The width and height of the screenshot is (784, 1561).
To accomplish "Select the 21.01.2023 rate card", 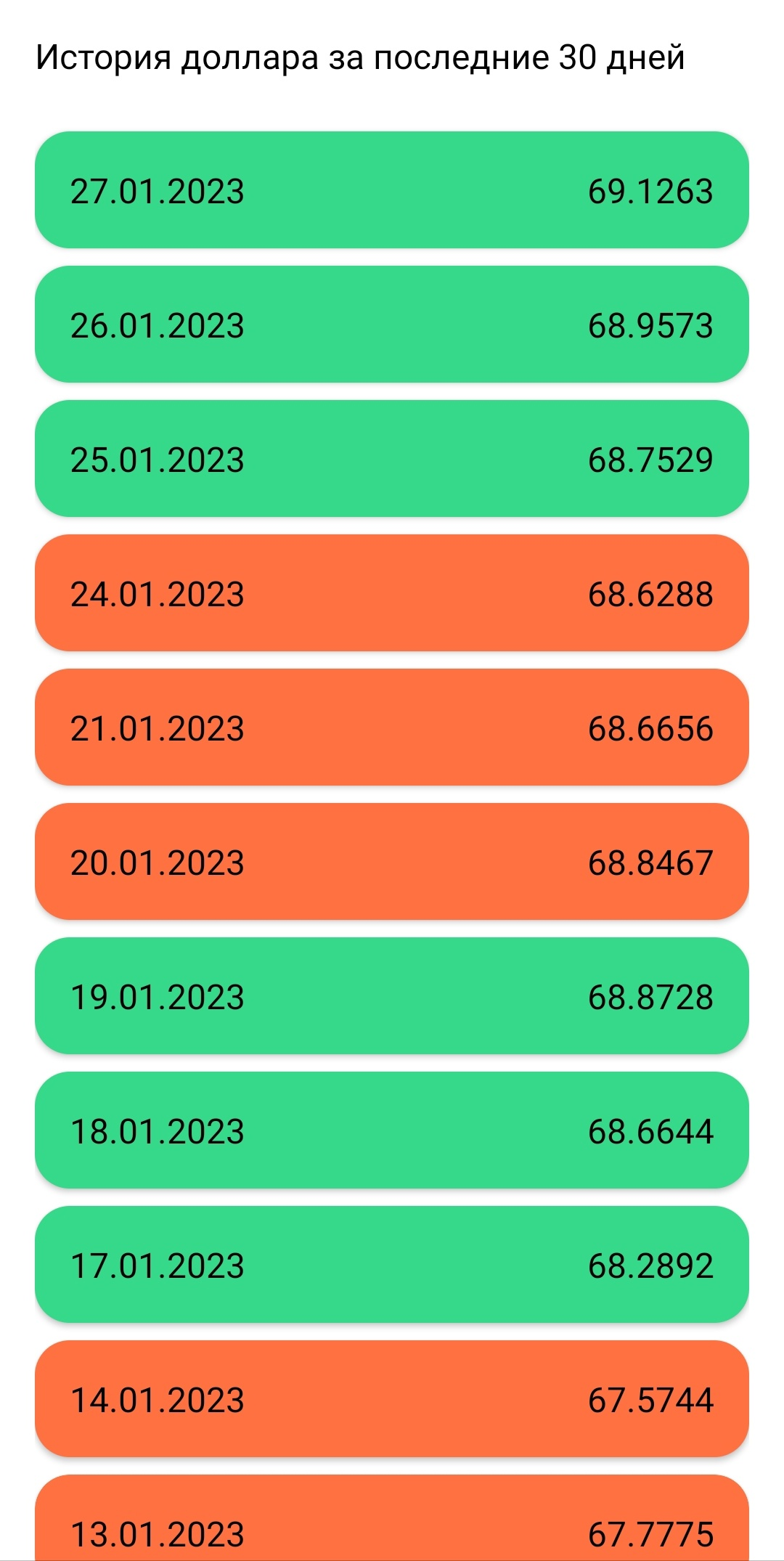I will point(392,727).
